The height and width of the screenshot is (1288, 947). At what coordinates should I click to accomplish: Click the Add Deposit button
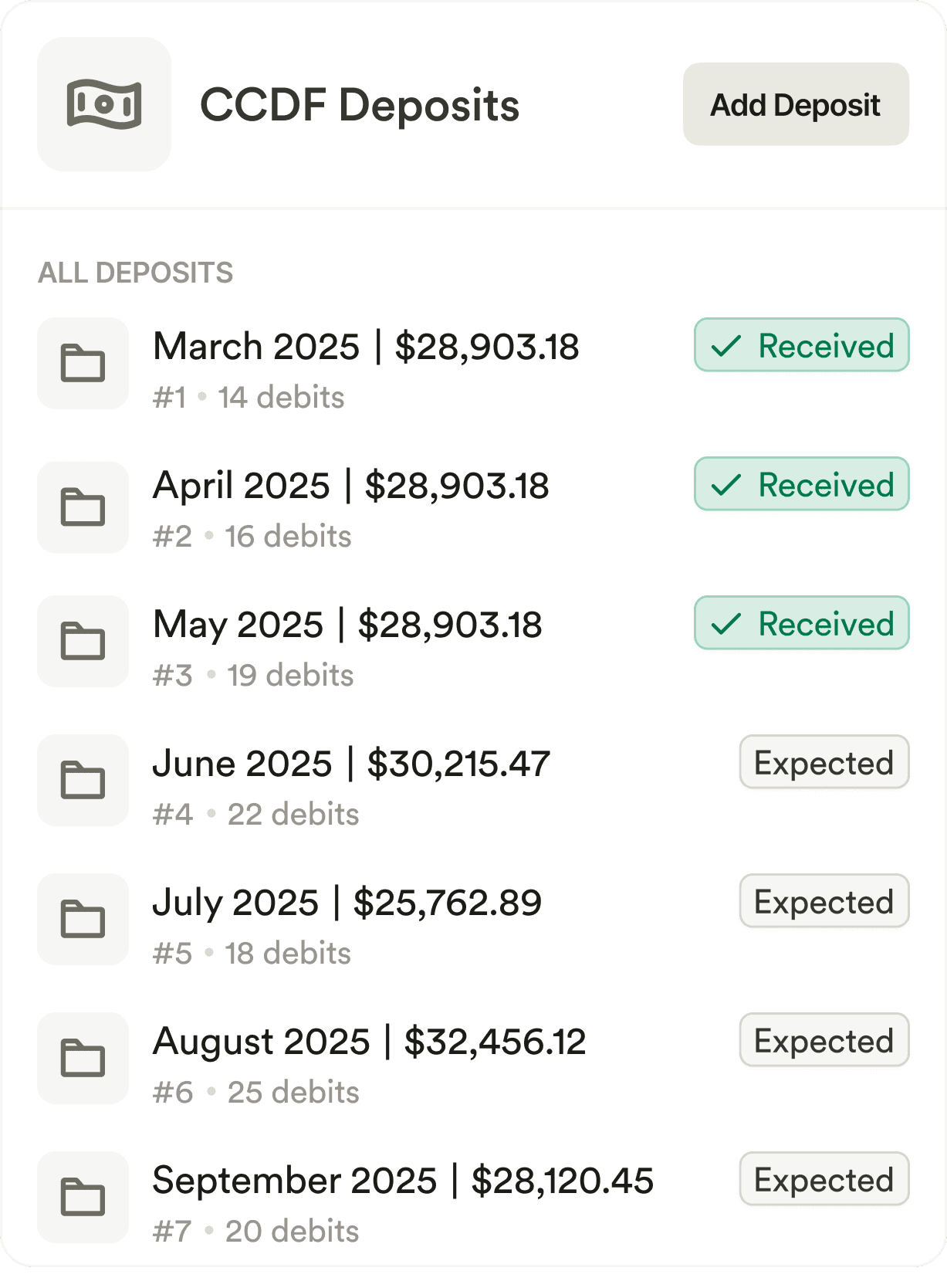pyautogui.click(x=794, y=104)
